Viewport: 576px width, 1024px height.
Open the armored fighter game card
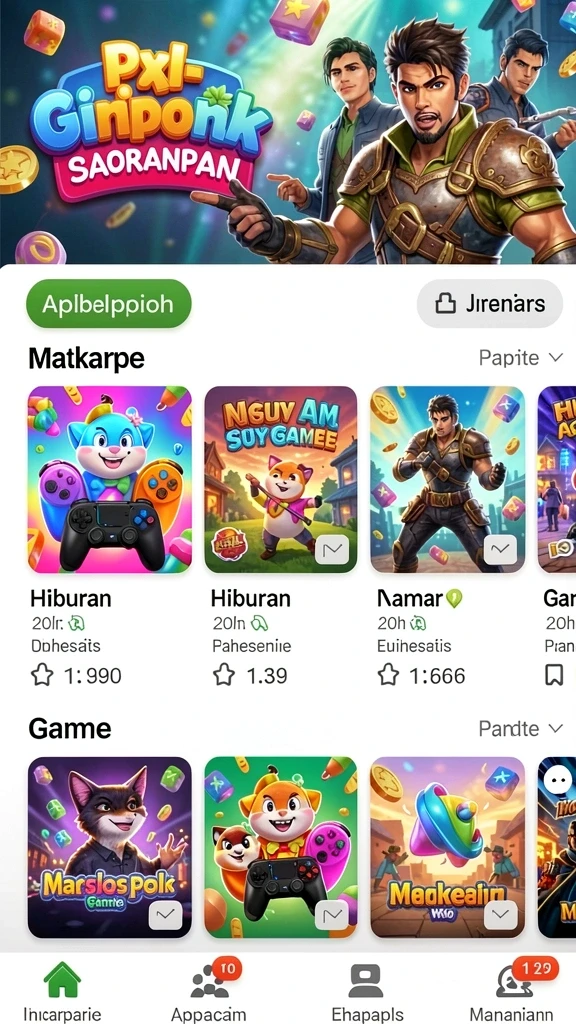click(x=447, y=480)
